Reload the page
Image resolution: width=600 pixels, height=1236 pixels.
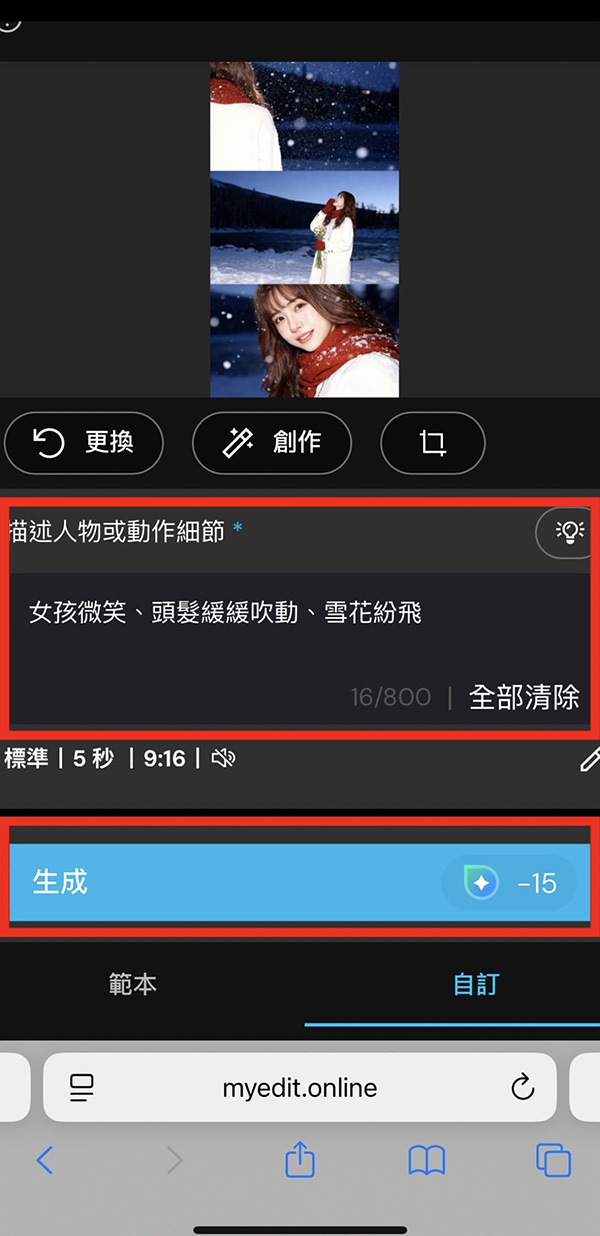coord(522,1088)
